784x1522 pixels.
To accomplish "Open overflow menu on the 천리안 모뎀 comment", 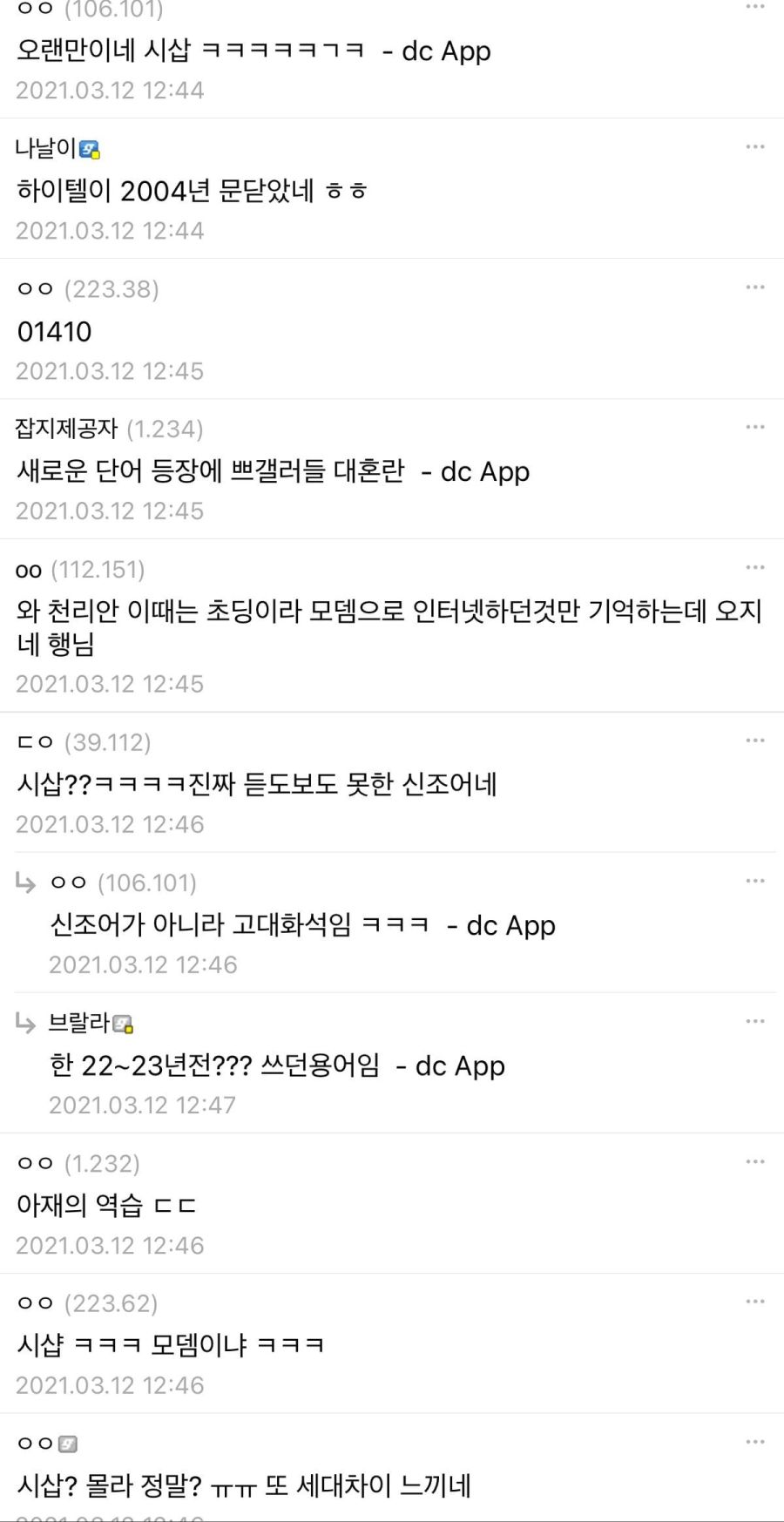I will tap(754, 567).
